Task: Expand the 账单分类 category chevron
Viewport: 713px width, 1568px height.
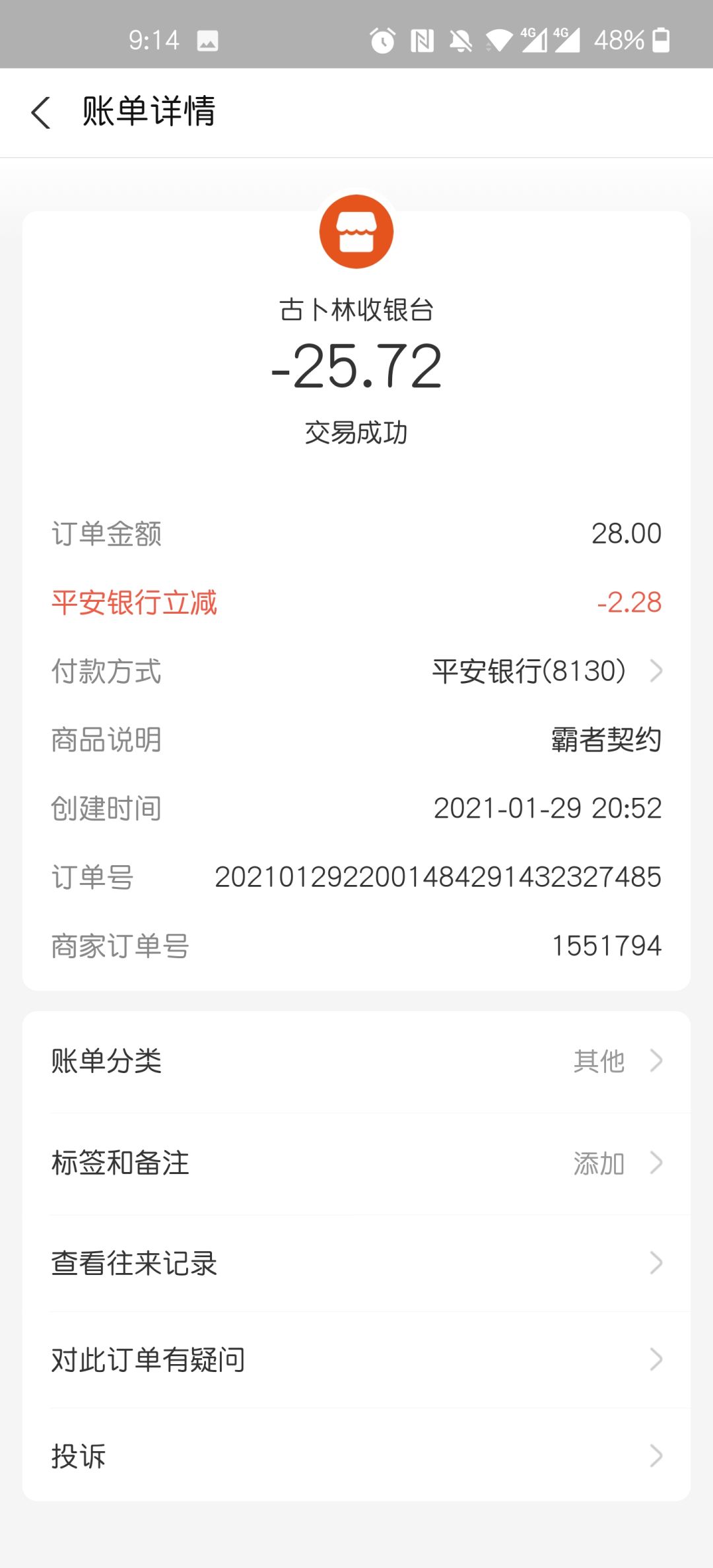Action: (656, 1061)
